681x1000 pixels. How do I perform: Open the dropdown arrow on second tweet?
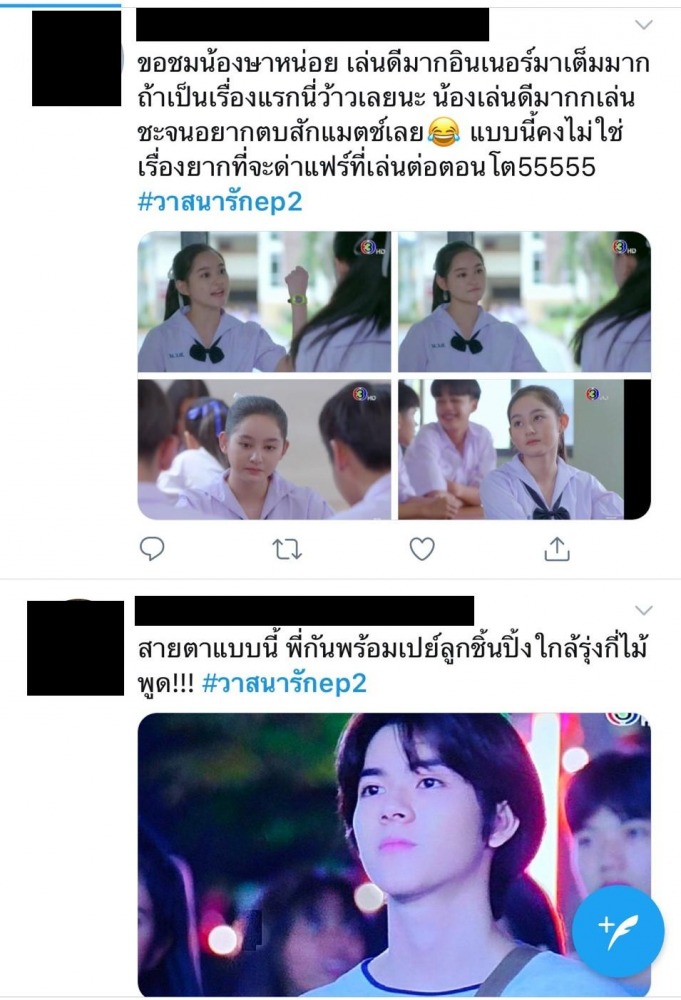click(644, 610)
